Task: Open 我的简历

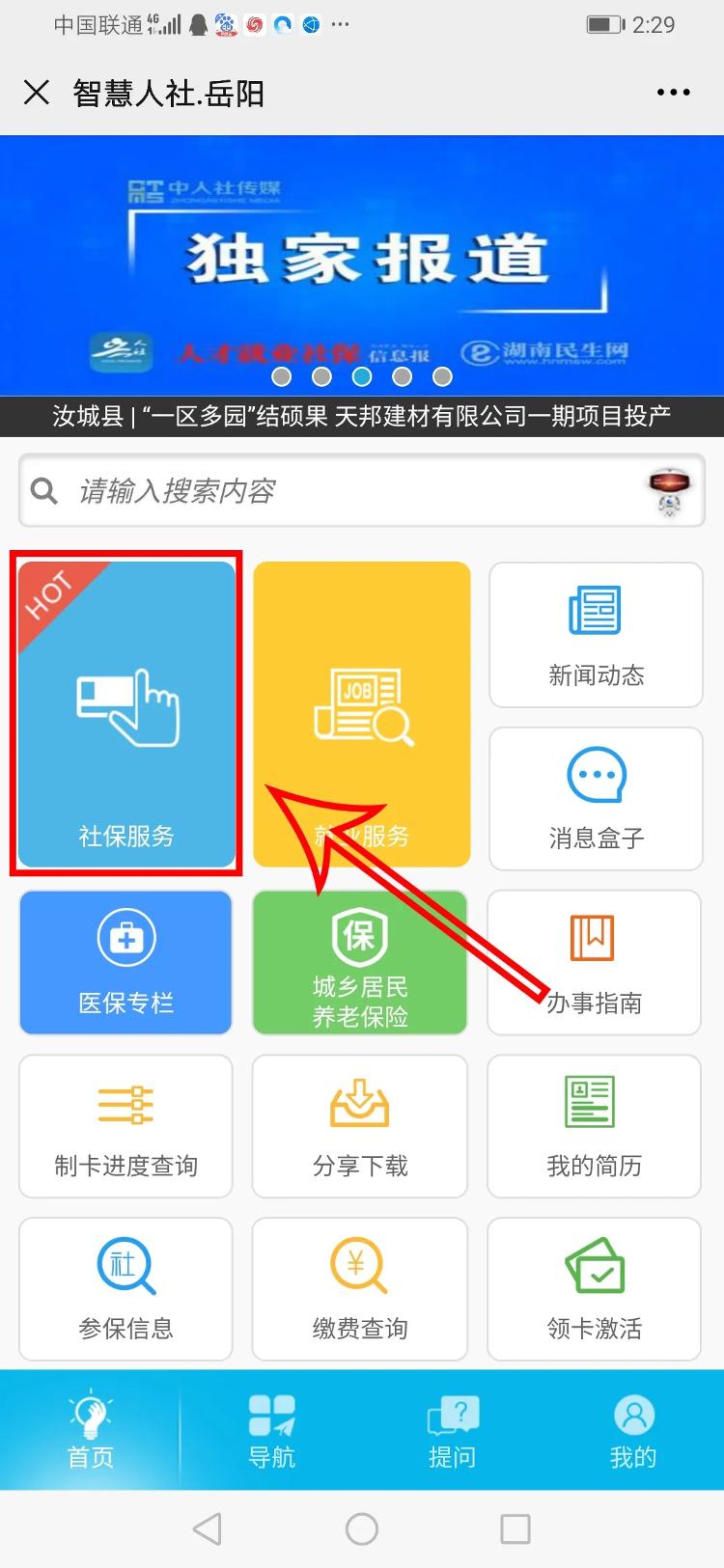Action: [x=594, y=1126]
